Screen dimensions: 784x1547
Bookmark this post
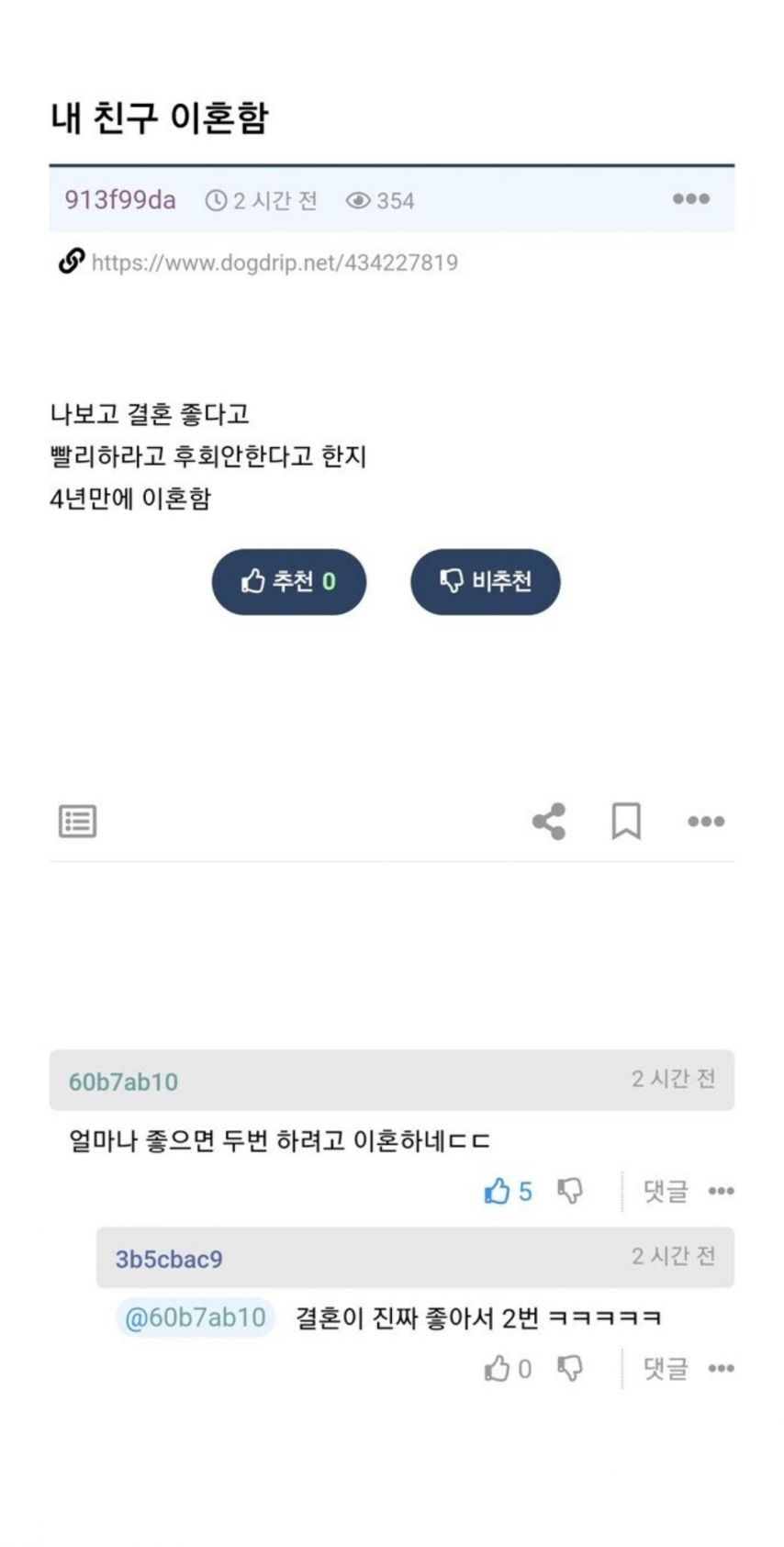pyautogui.click(x=626, y=821)
